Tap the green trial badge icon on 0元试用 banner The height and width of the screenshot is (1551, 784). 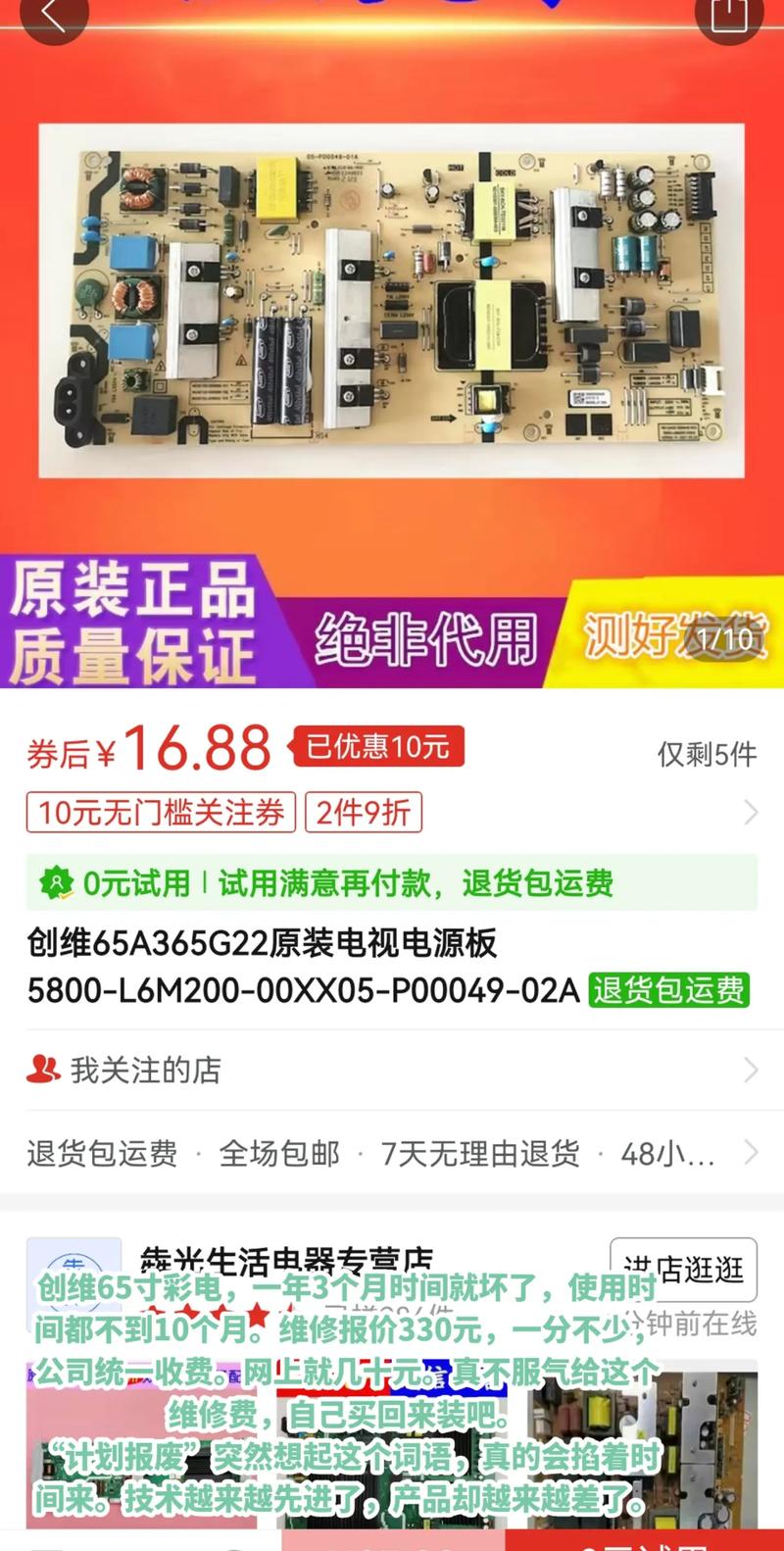pyautogui.click(x=57, y=883)
